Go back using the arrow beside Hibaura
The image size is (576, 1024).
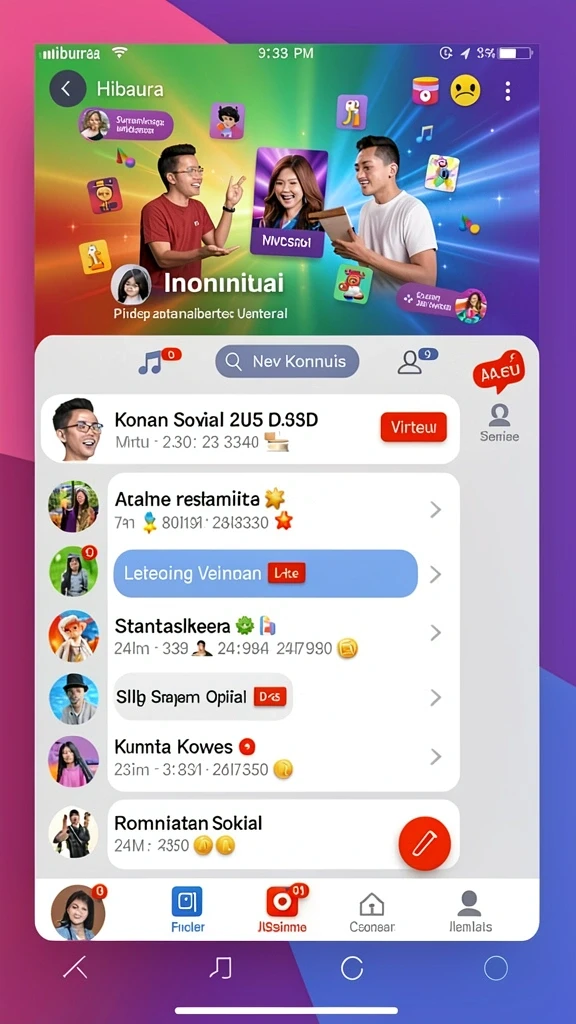point(67,89)
